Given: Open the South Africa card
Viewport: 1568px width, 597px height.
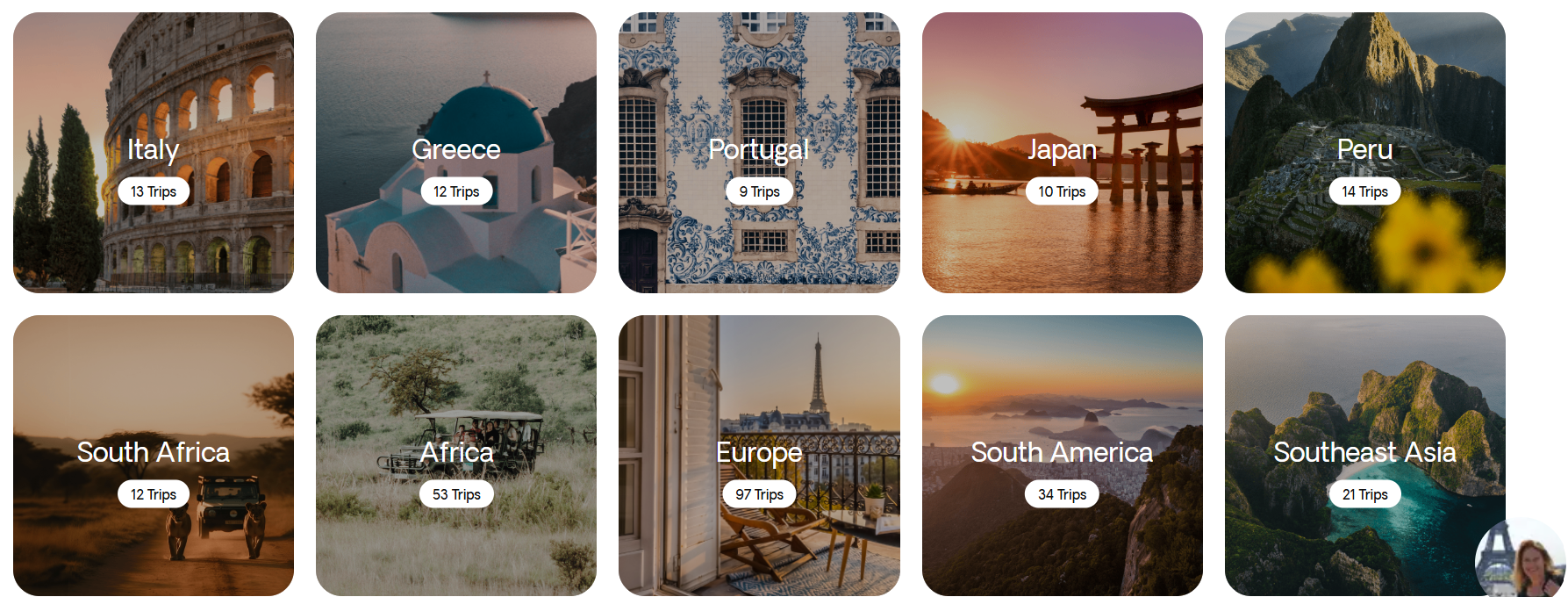Looking at the screenshot, I should coord(154,455).
